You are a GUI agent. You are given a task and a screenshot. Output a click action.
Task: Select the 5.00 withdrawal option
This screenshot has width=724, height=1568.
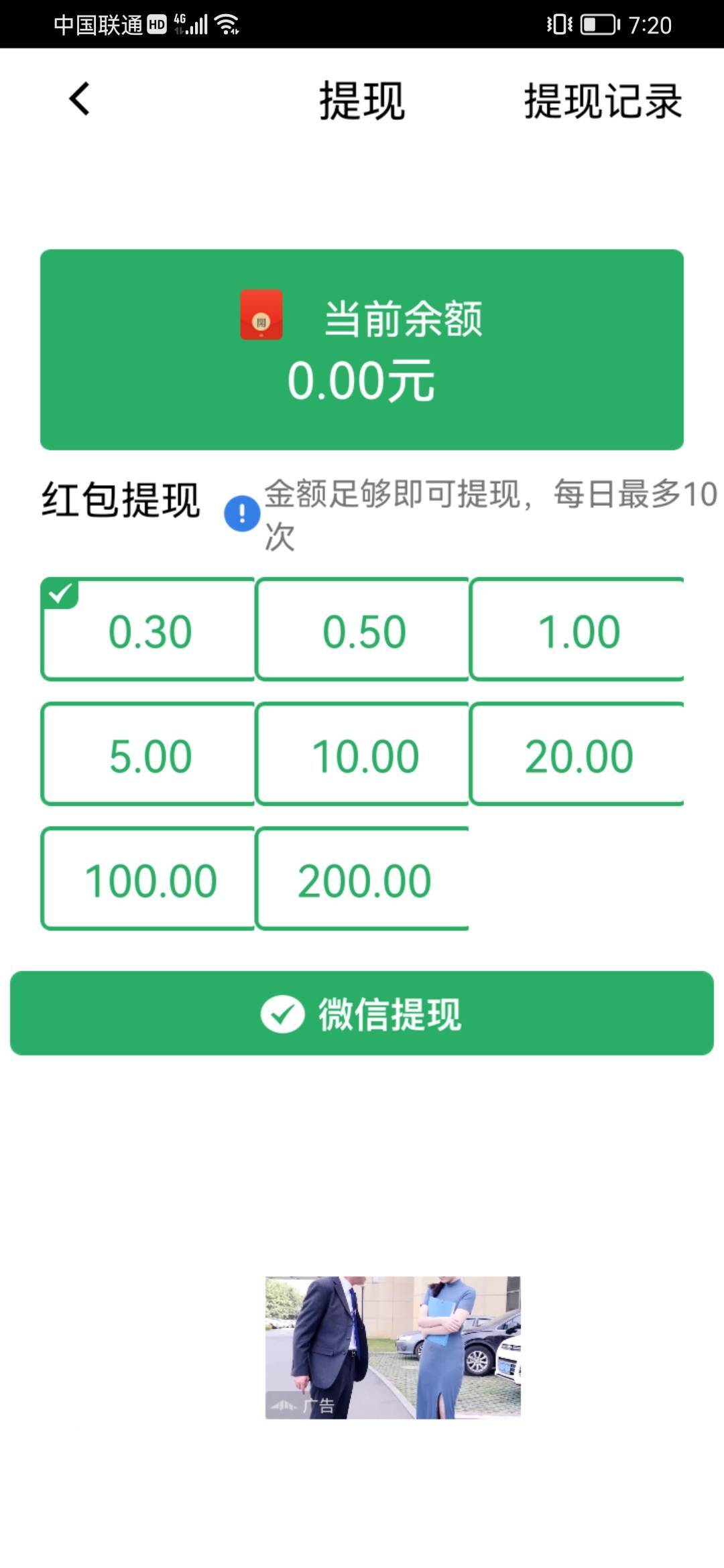[147, 754]
